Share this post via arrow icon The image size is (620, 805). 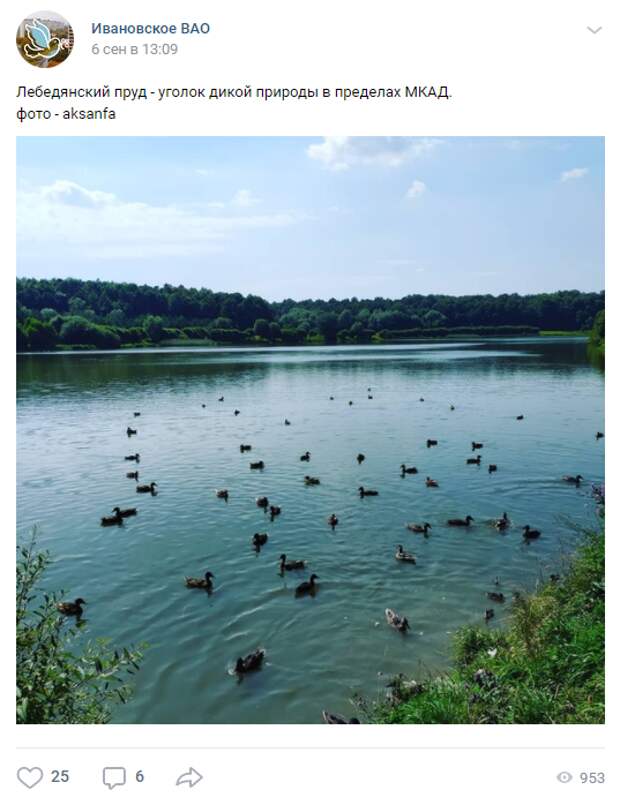189,777
